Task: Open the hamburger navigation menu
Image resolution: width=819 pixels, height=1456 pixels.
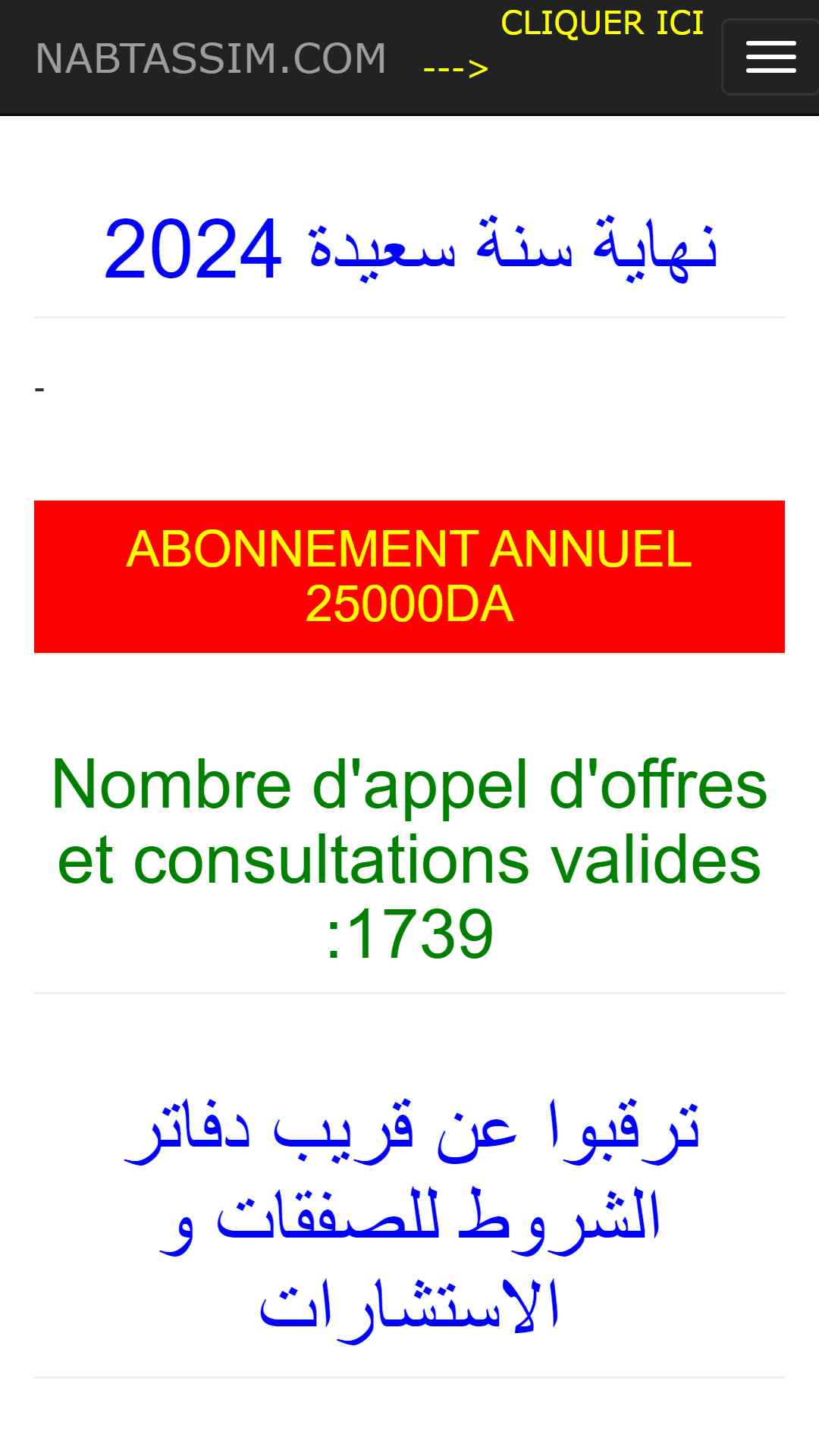Action: [770, 57]
